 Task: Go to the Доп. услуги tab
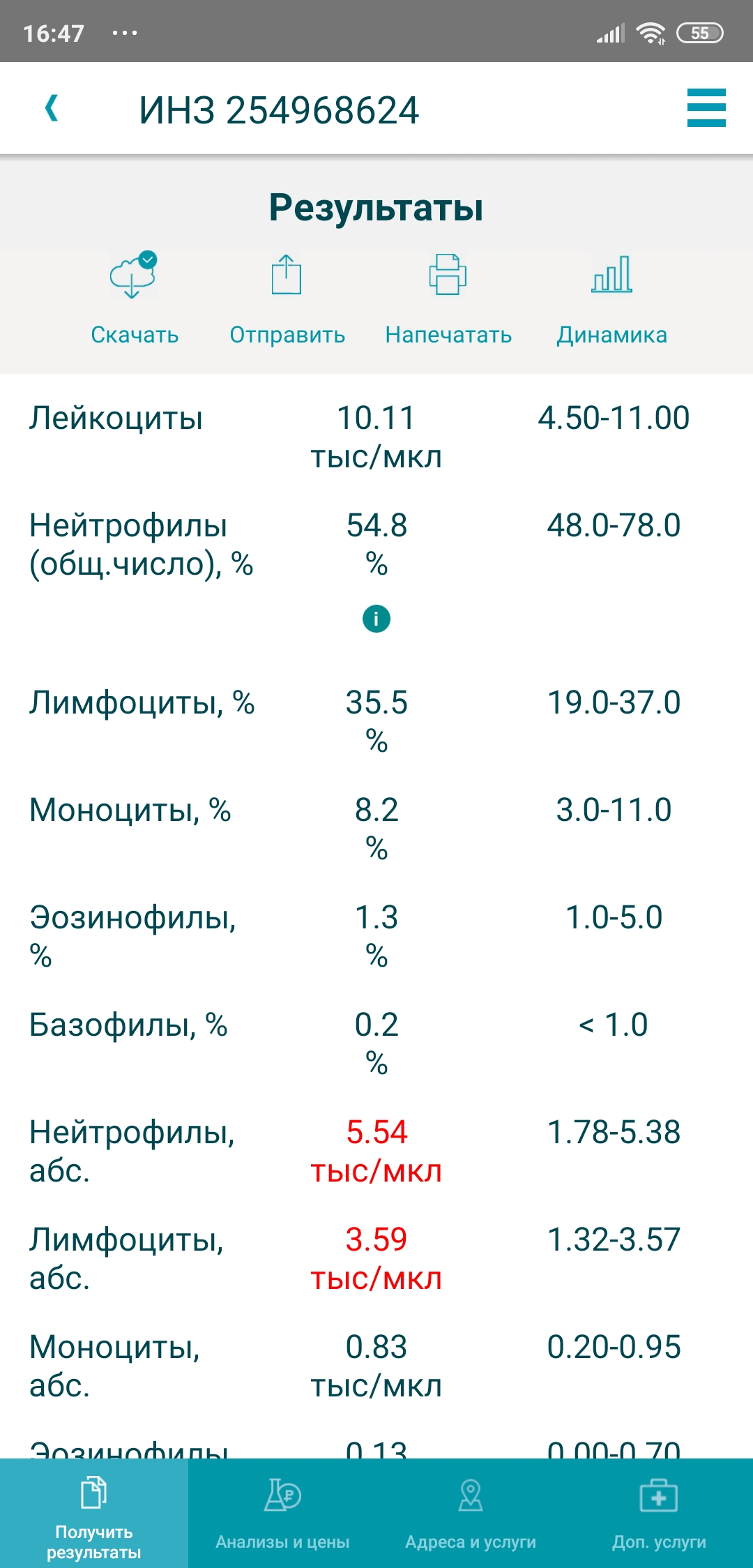click(x=659, y=1514)
